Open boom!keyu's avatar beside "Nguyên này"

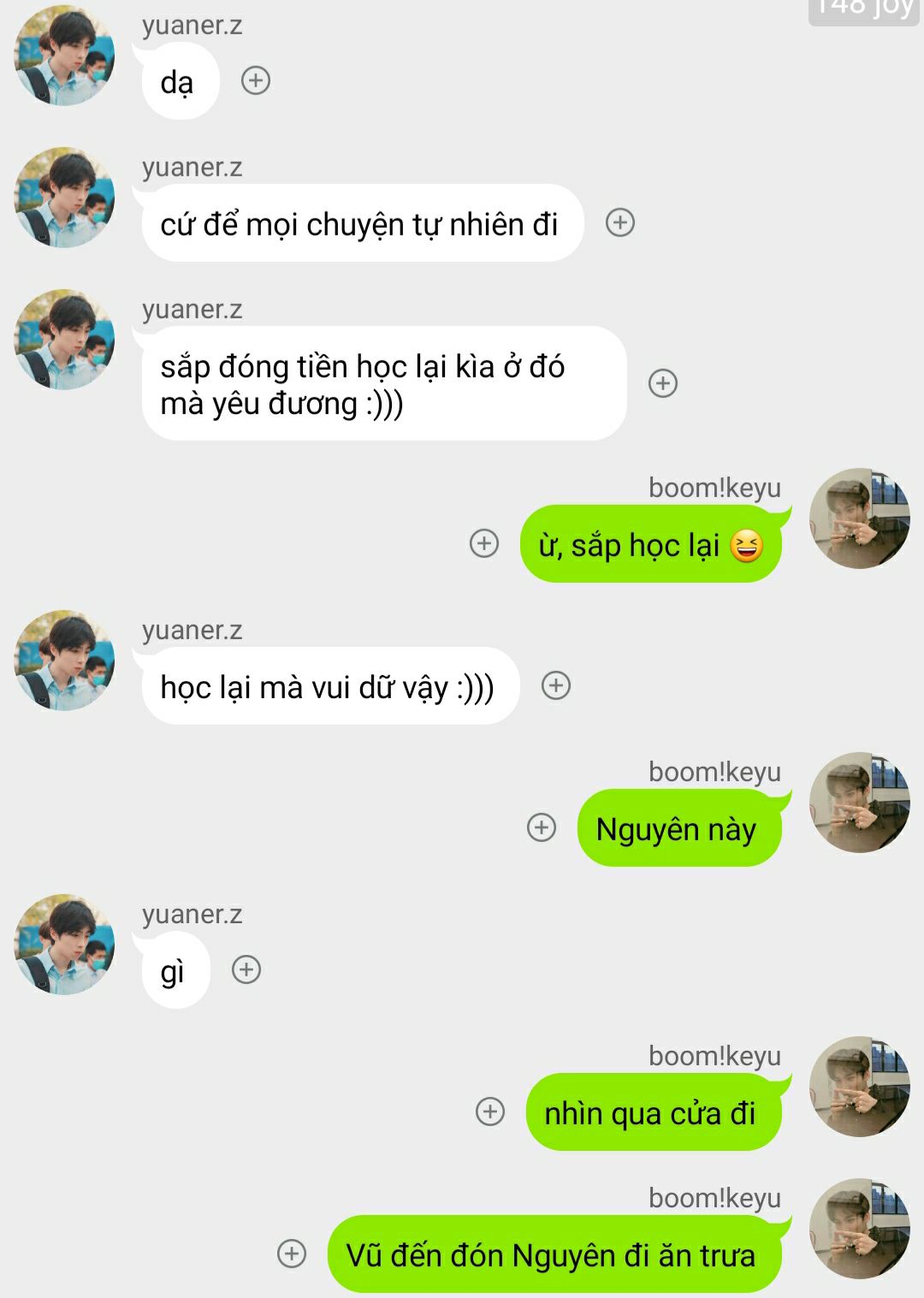pos(859,803)
